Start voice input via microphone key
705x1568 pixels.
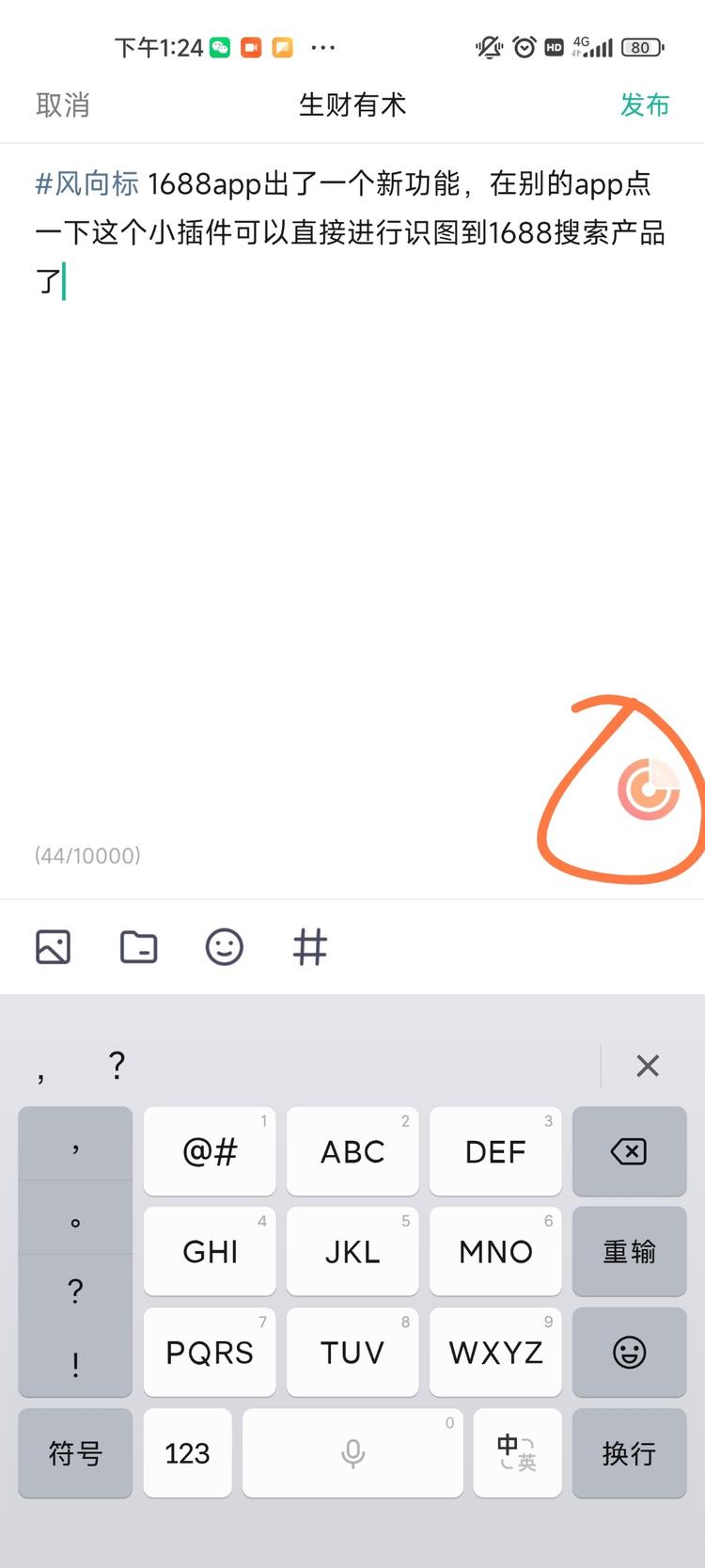352,1453
